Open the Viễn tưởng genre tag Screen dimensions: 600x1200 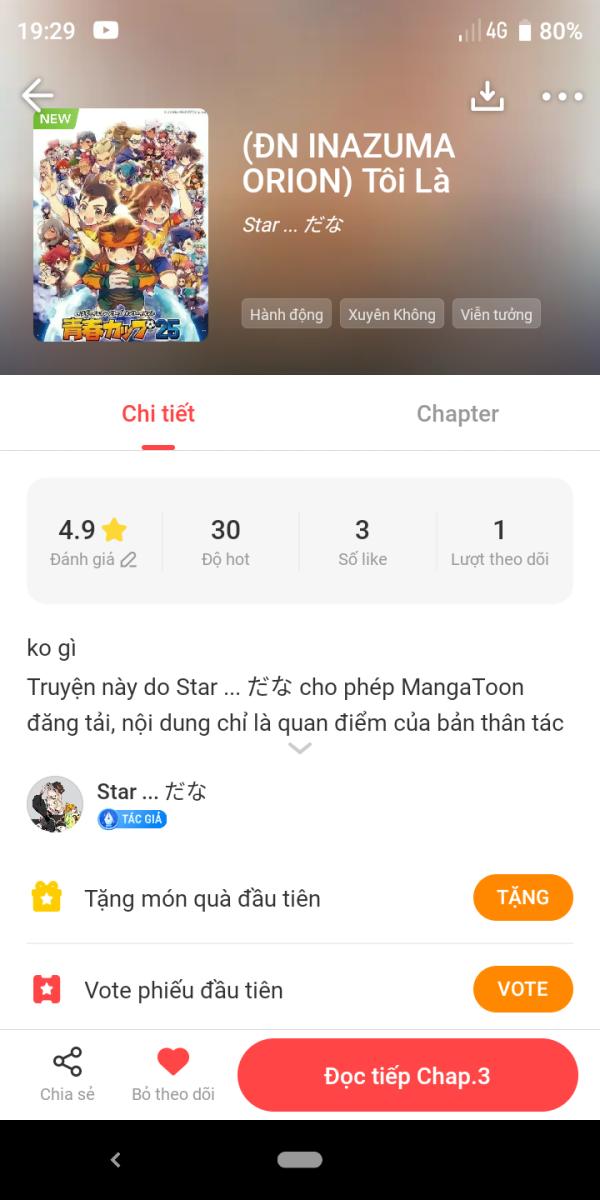pyautogui.click(x=496, y=314)
